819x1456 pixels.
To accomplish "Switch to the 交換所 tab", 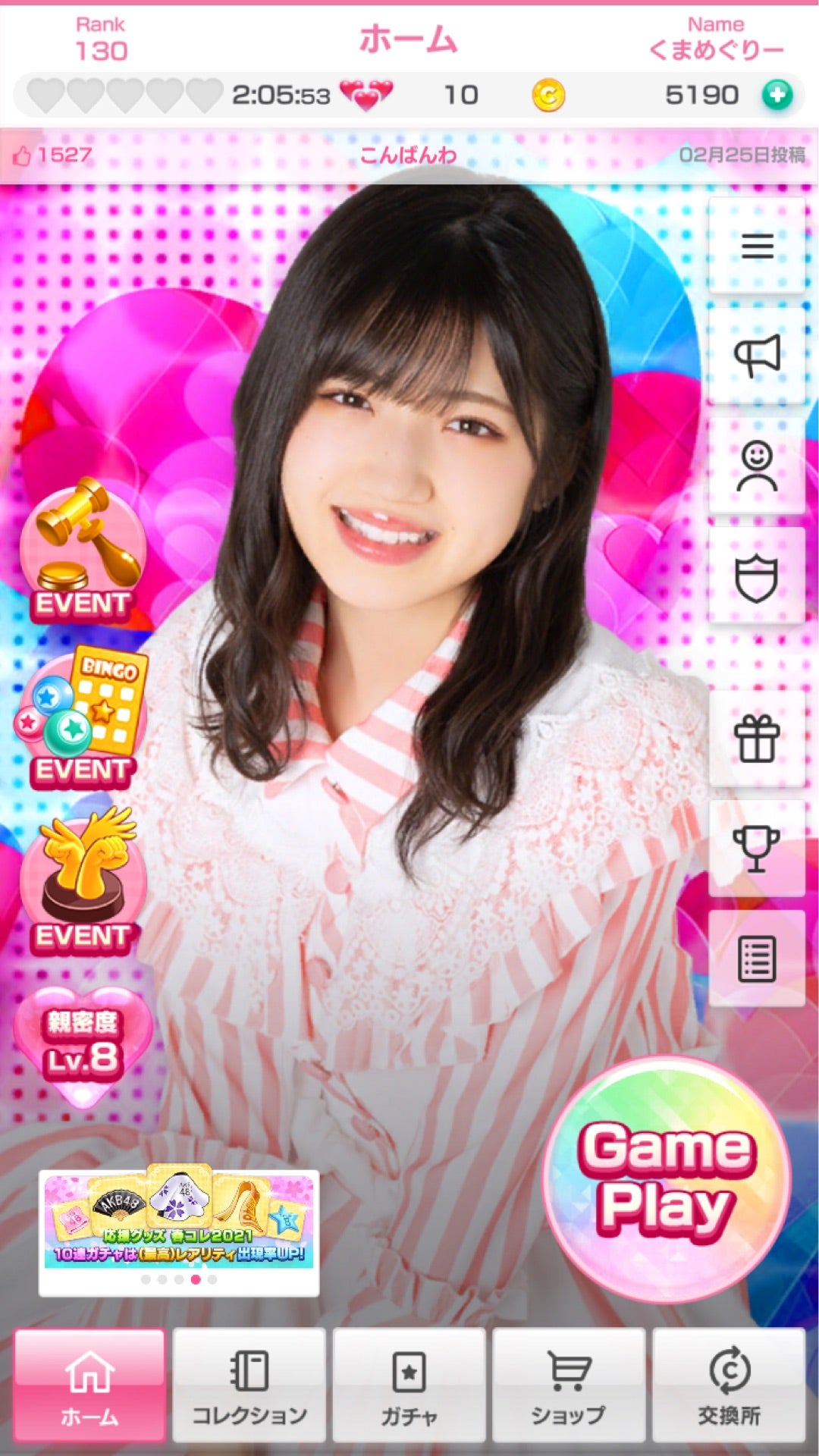I will point(729,1385).
